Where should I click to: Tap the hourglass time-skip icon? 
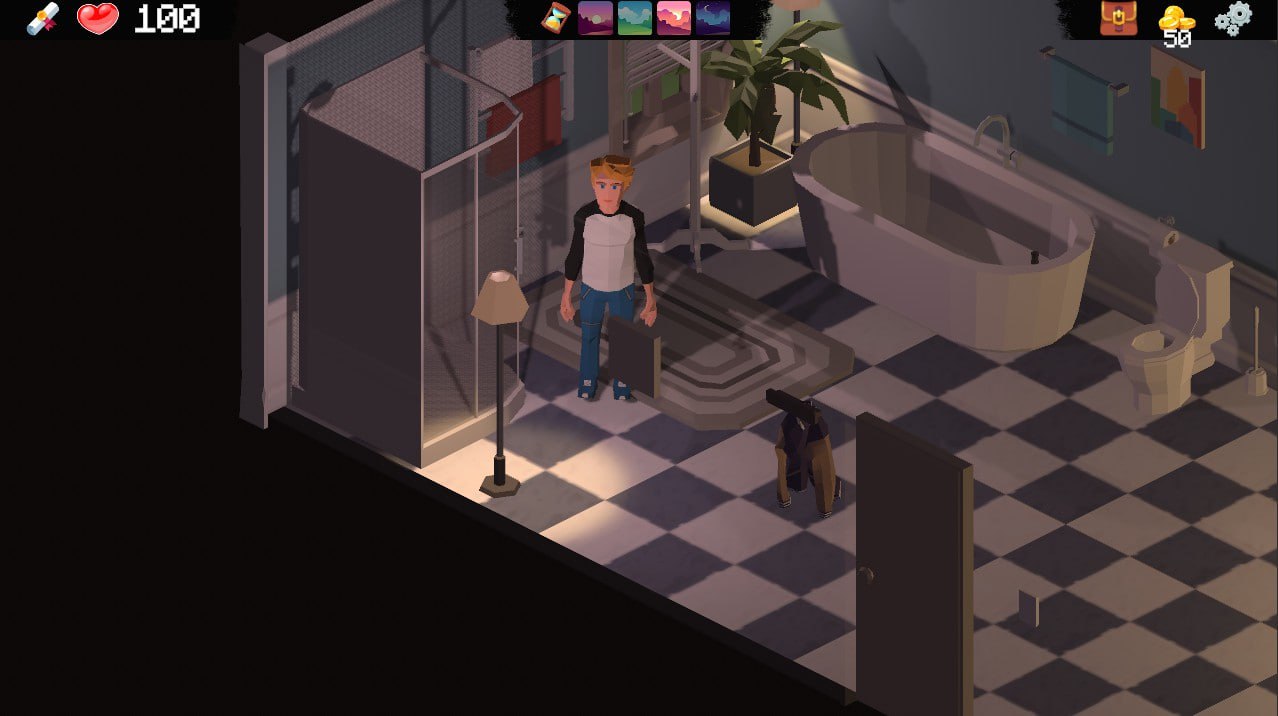coord(554,18)
